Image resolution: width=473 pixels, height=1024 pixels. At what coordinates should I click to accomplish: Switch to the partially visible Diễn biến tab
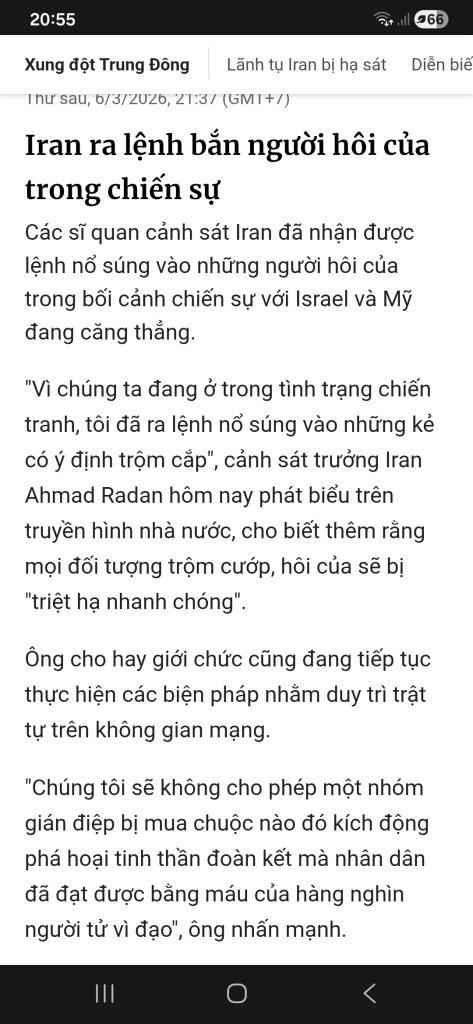pyautogui.click(x=442, y=65)
